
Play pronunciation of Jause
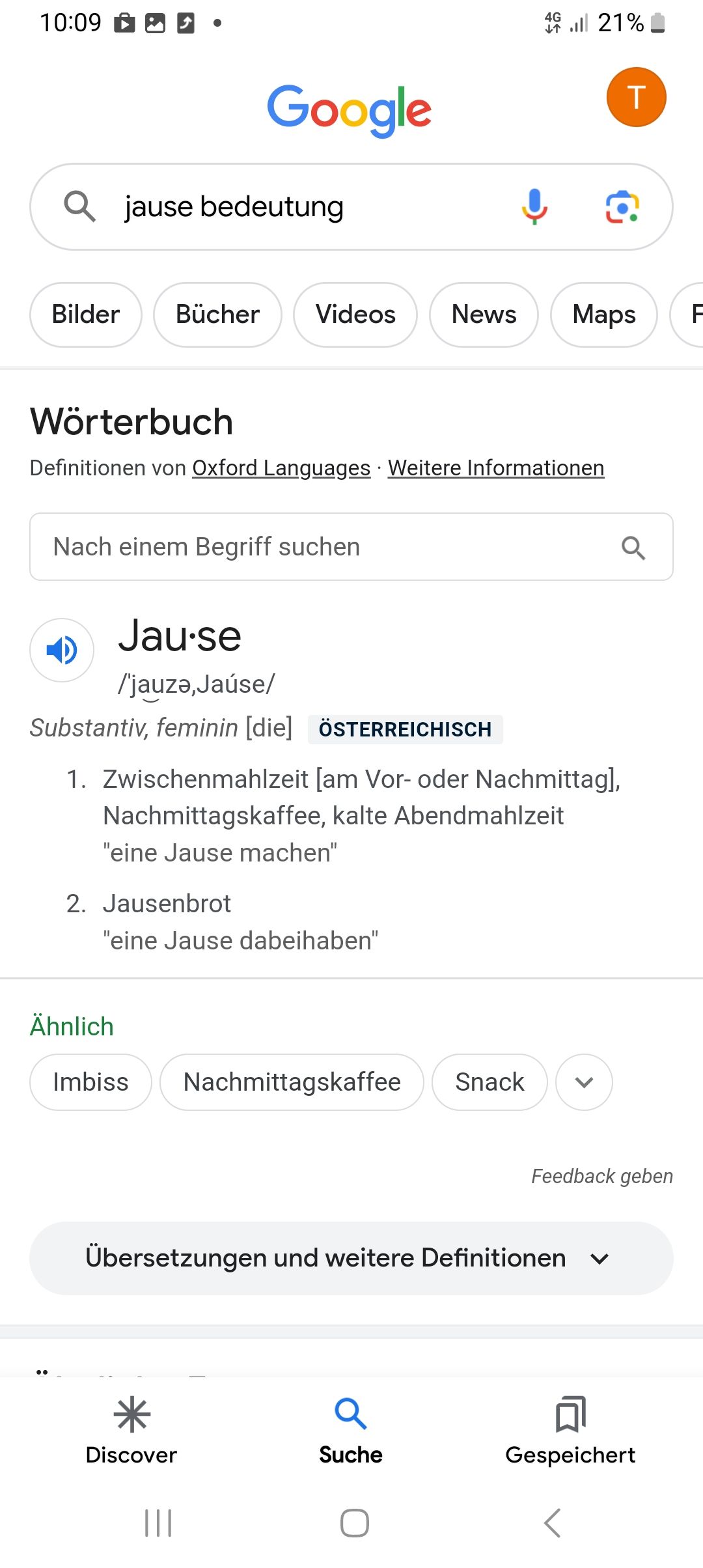(62, 650)
